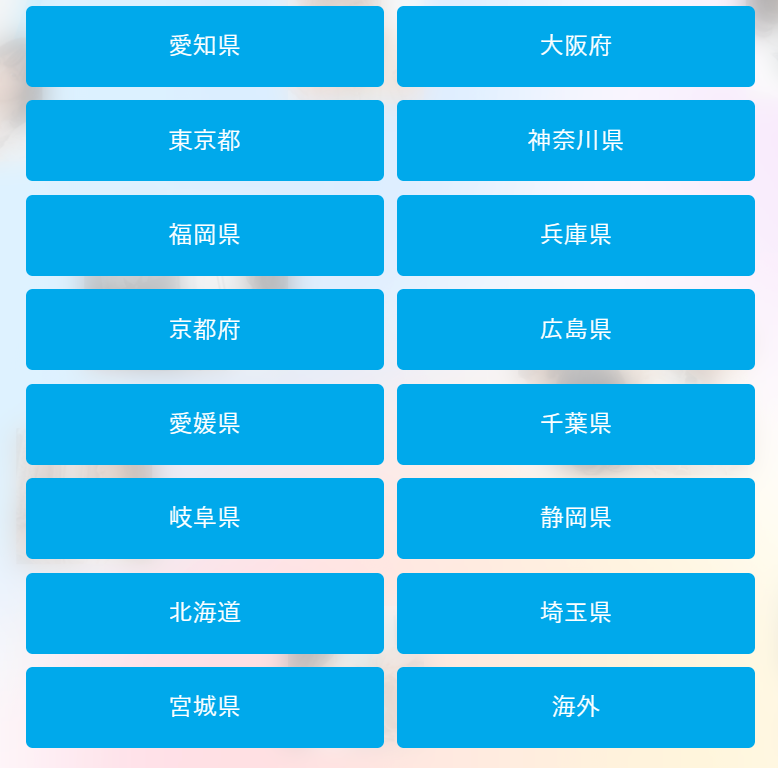Tap the 東京都 button
This screenshot has height=768, width=778.
tap(205, 140)
